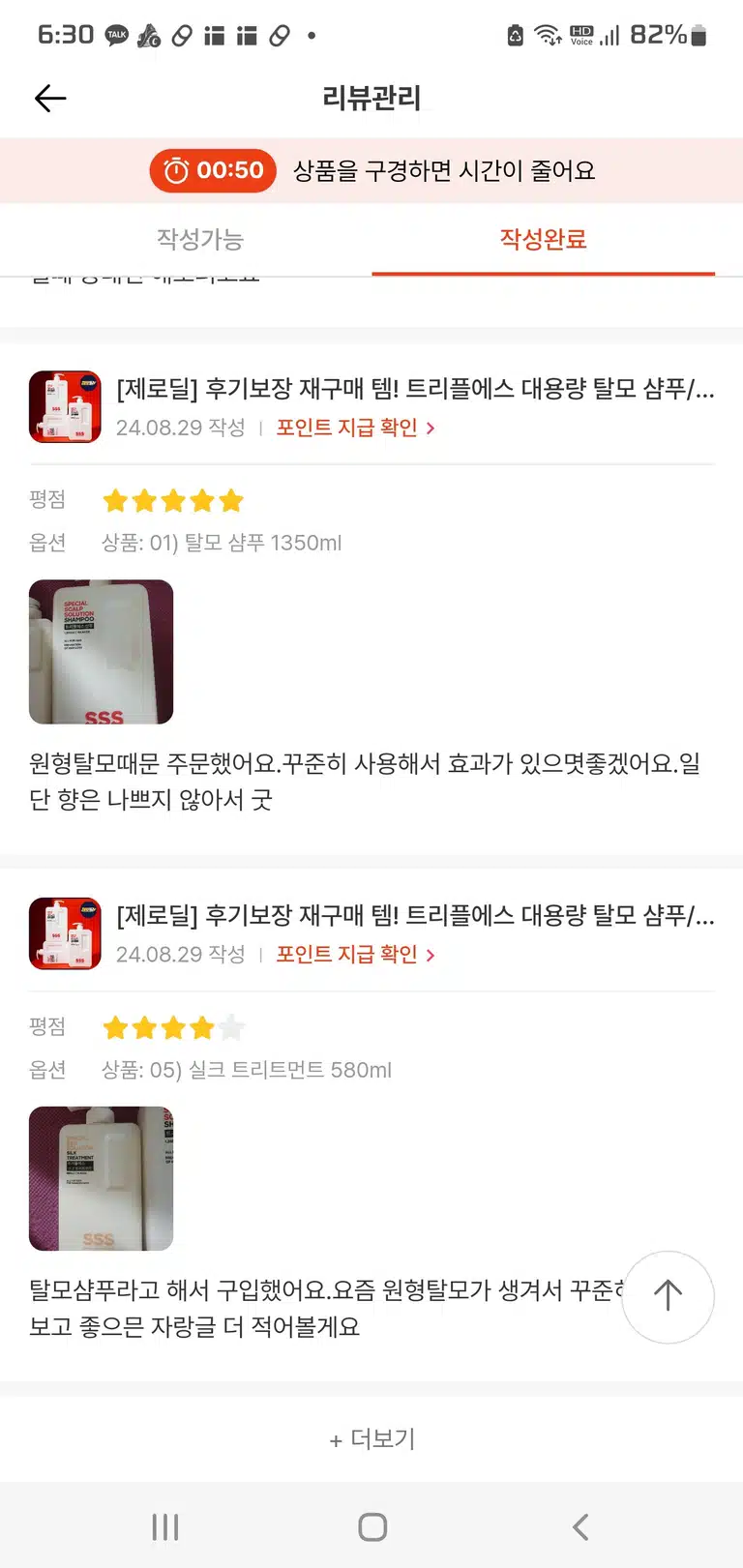Go back using the top-left arrow
The width and height of the screenshot is (743, 1568).
click(x=50, y=98)
